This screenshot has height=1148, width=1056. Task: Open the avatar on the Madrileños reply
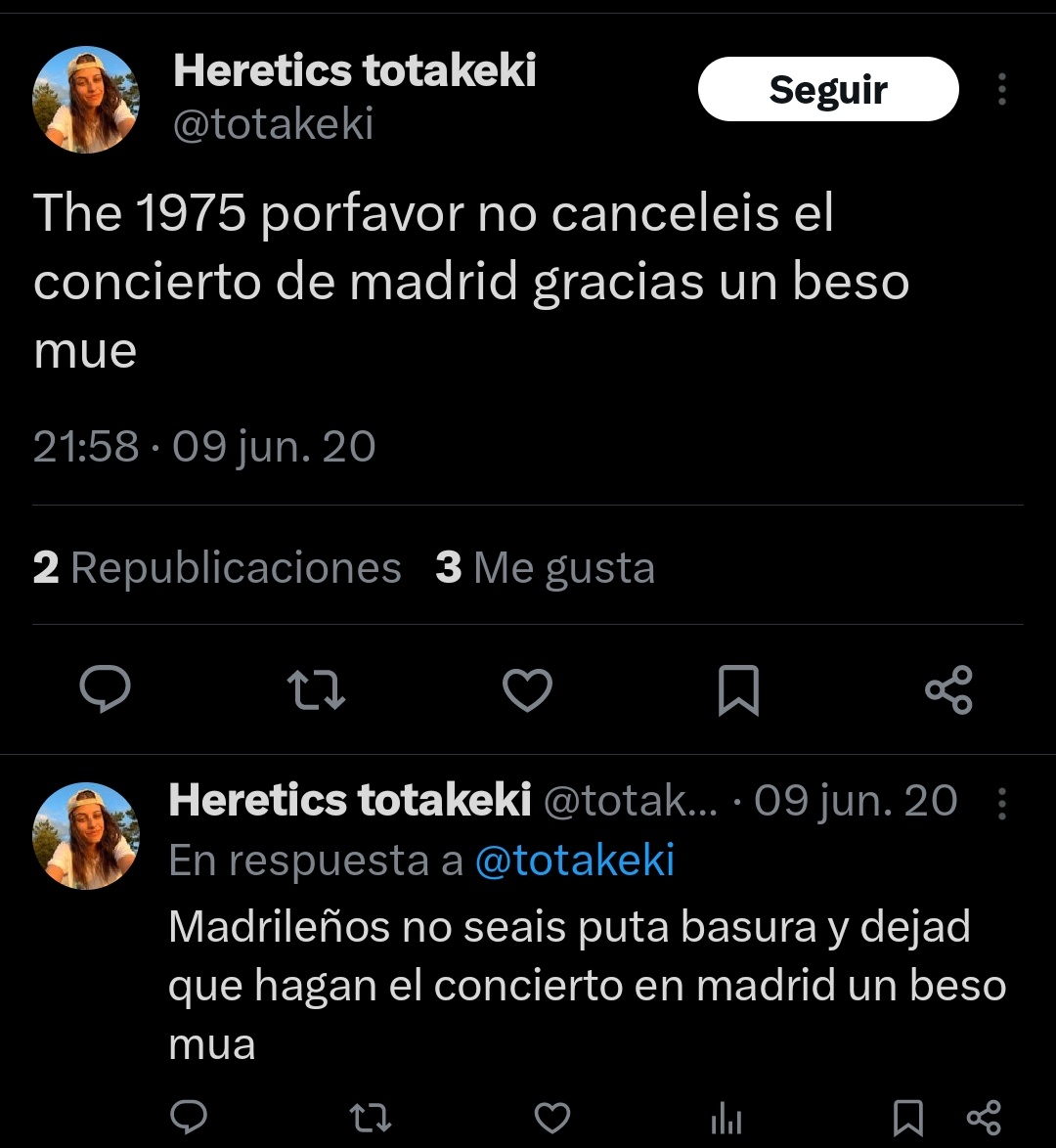[86, 835]
